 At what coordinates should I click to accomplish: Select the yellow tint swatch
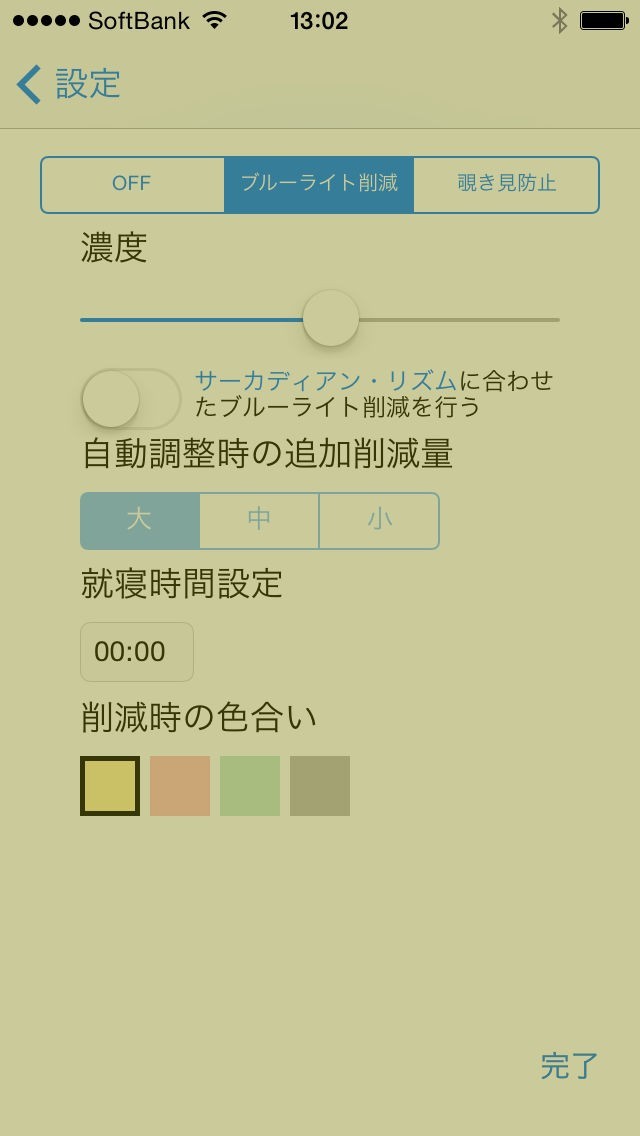(110, 786)
